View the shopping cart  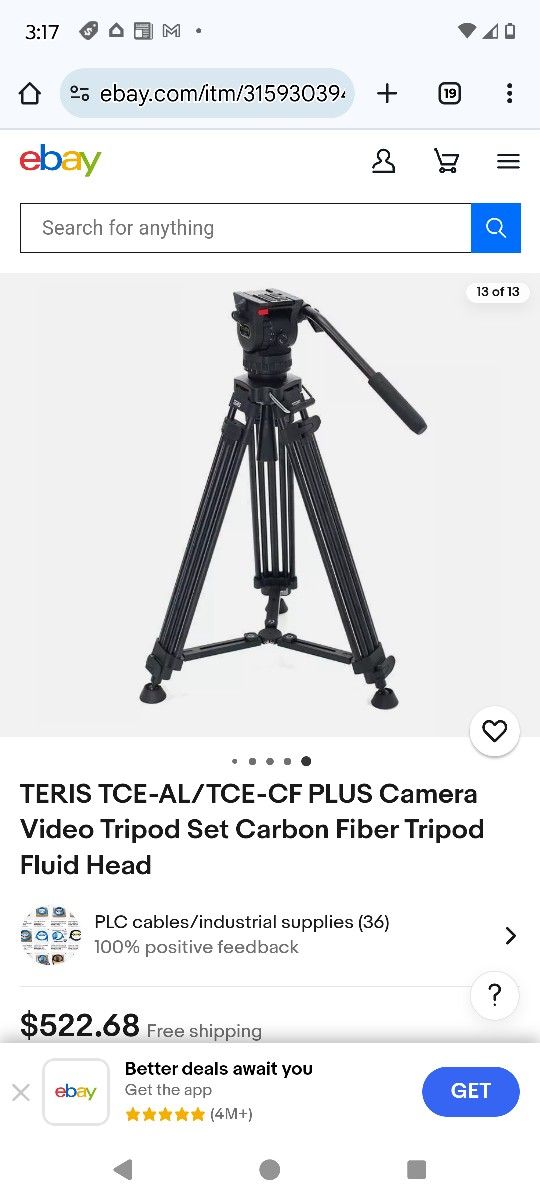[446, 161]
